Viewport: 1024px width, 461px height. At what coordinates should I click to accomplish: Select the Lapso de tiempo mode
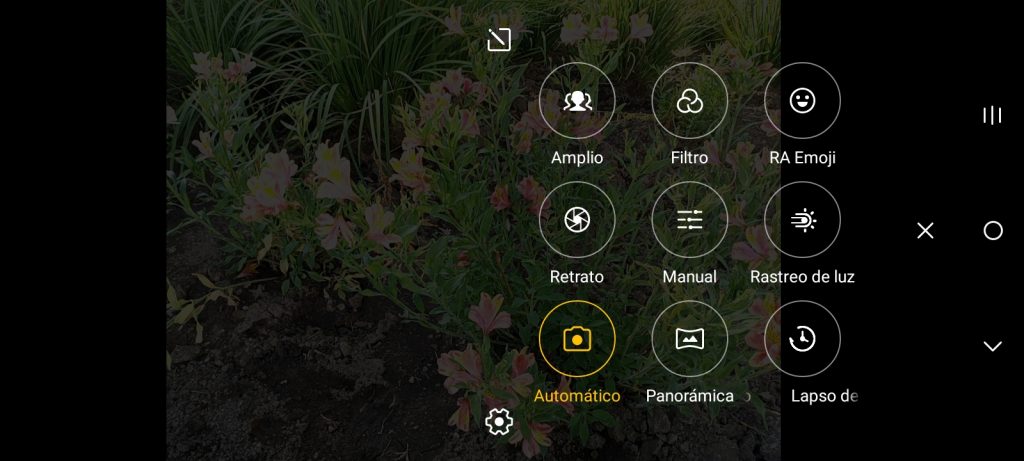(x=802, y=339)
